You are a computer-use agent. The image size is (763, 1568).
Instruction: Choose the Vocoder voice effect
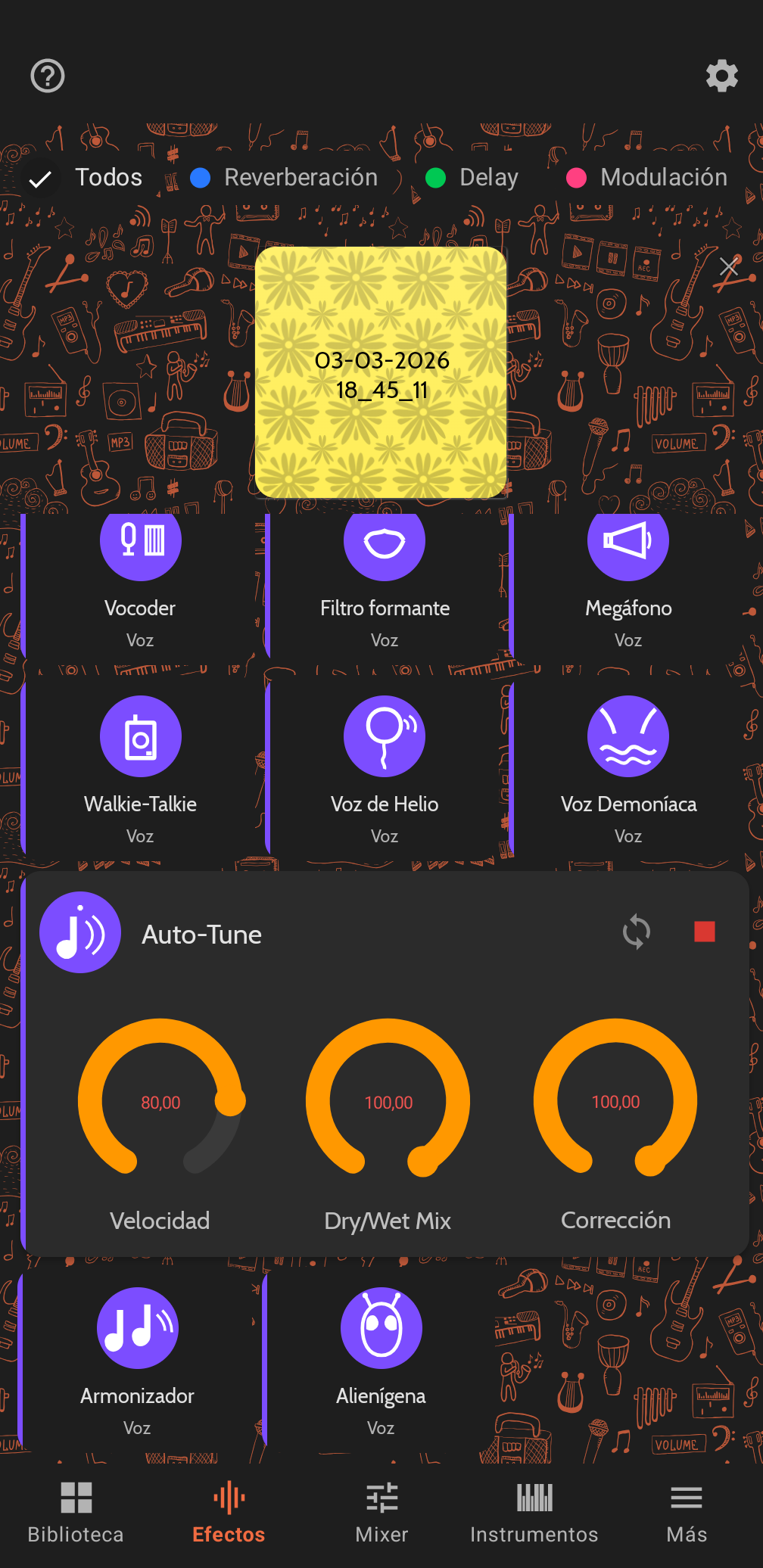pos(141,583)
